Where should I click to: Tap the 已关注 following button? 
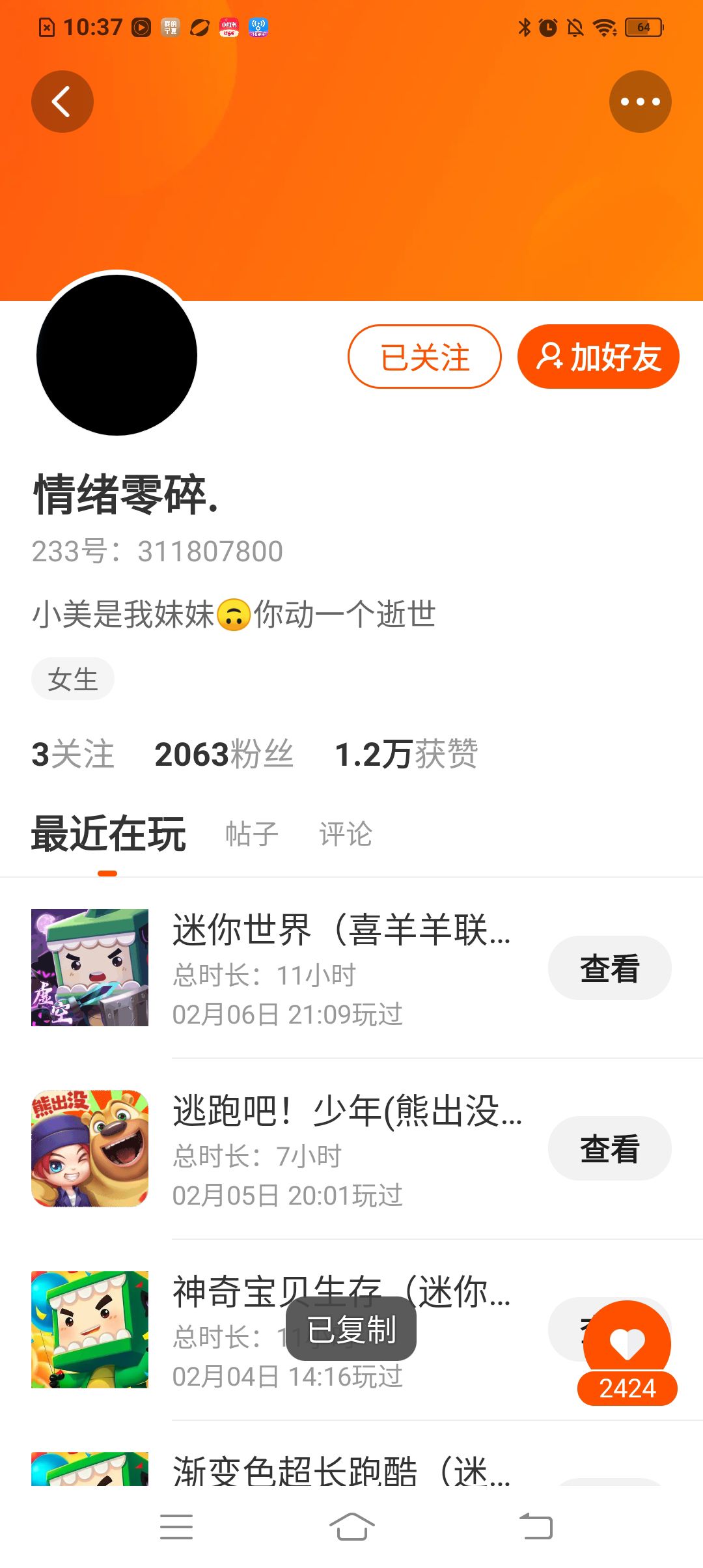[424, 357]
